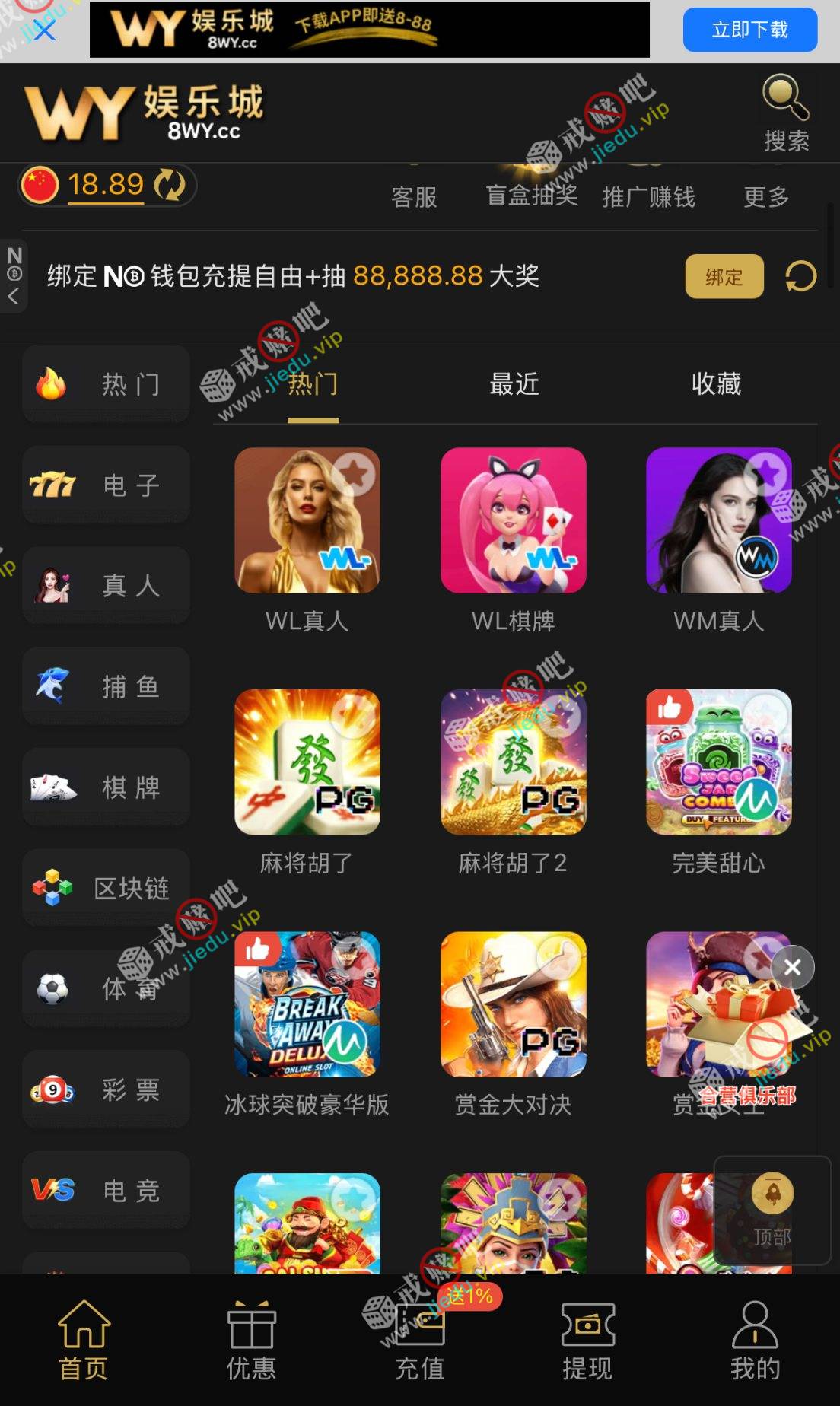
Task: Dismiss the floating 合营俱乐部 promo
Action: (x=792, y=967)
